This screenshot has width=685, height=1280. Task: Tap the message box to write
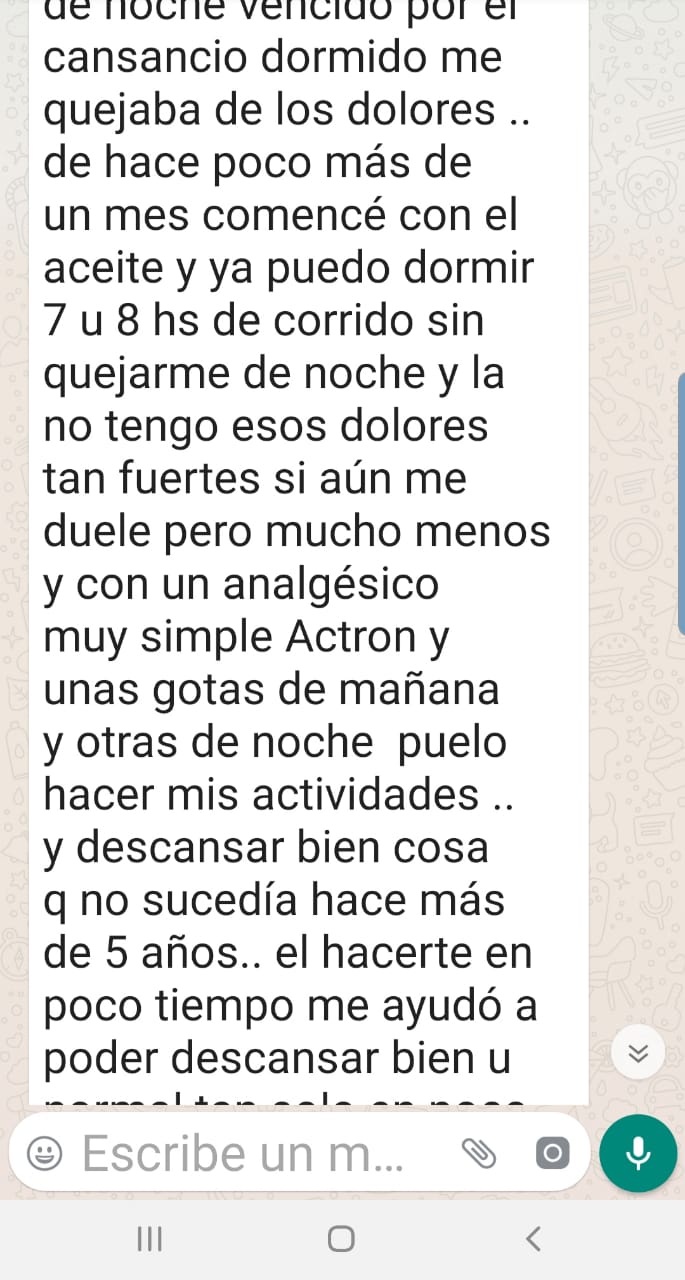[x=250, y=1154]
